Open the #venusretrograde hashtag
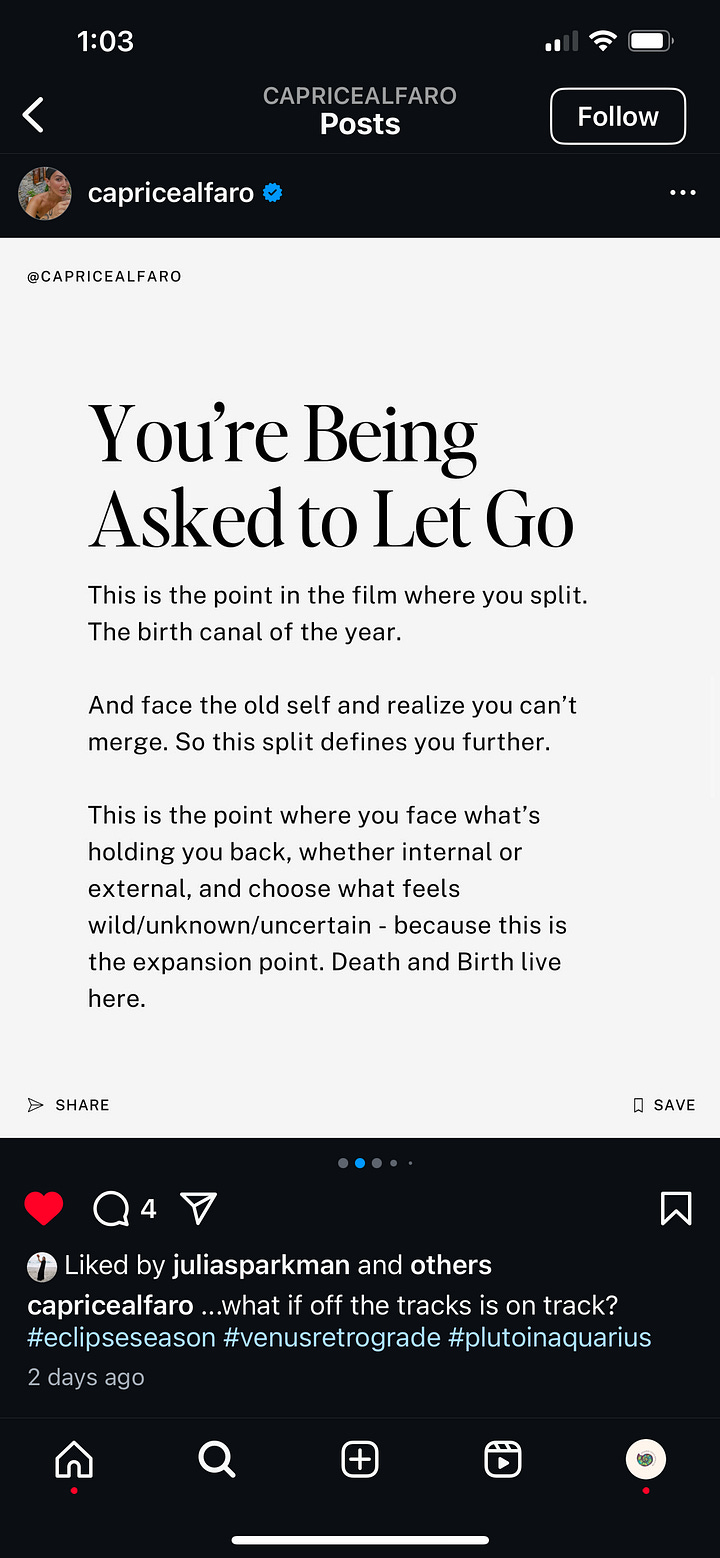This screenshot has width=720, height=1558. click(332, 1337)
